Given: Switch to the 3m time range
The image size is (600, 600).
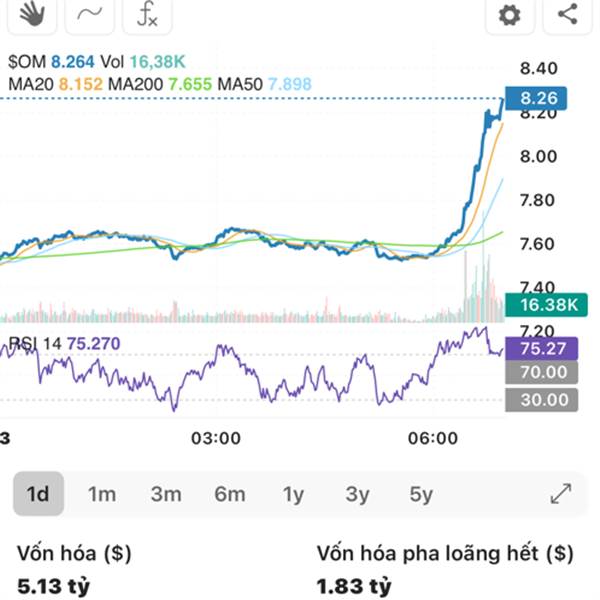Looking at the screenshot, I should click(x=166, y=494).
